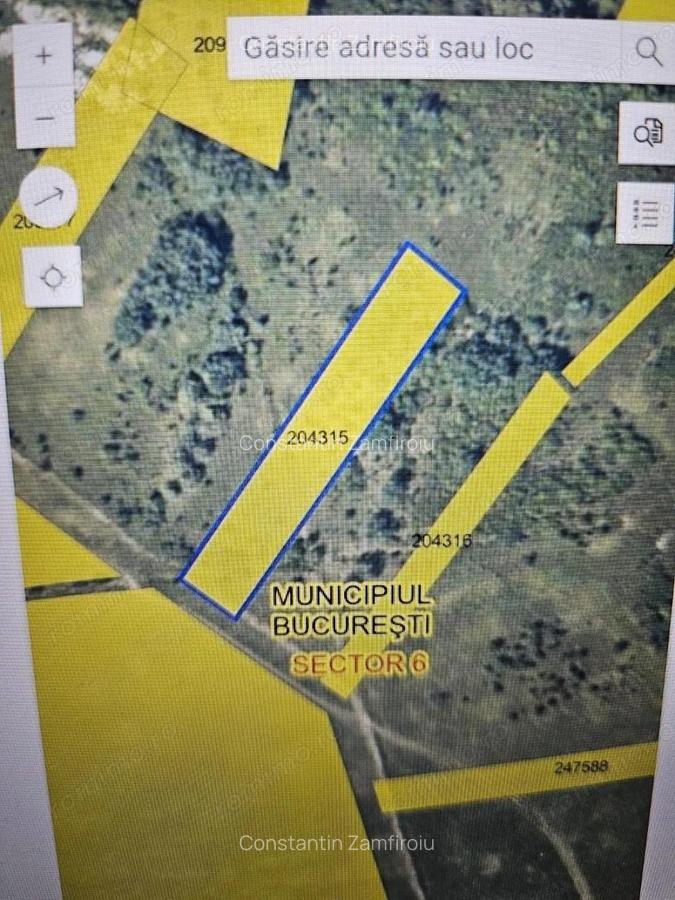Screen dimensions: 675x900
Task: Zoom out of the map
Action: pos(44,117)
